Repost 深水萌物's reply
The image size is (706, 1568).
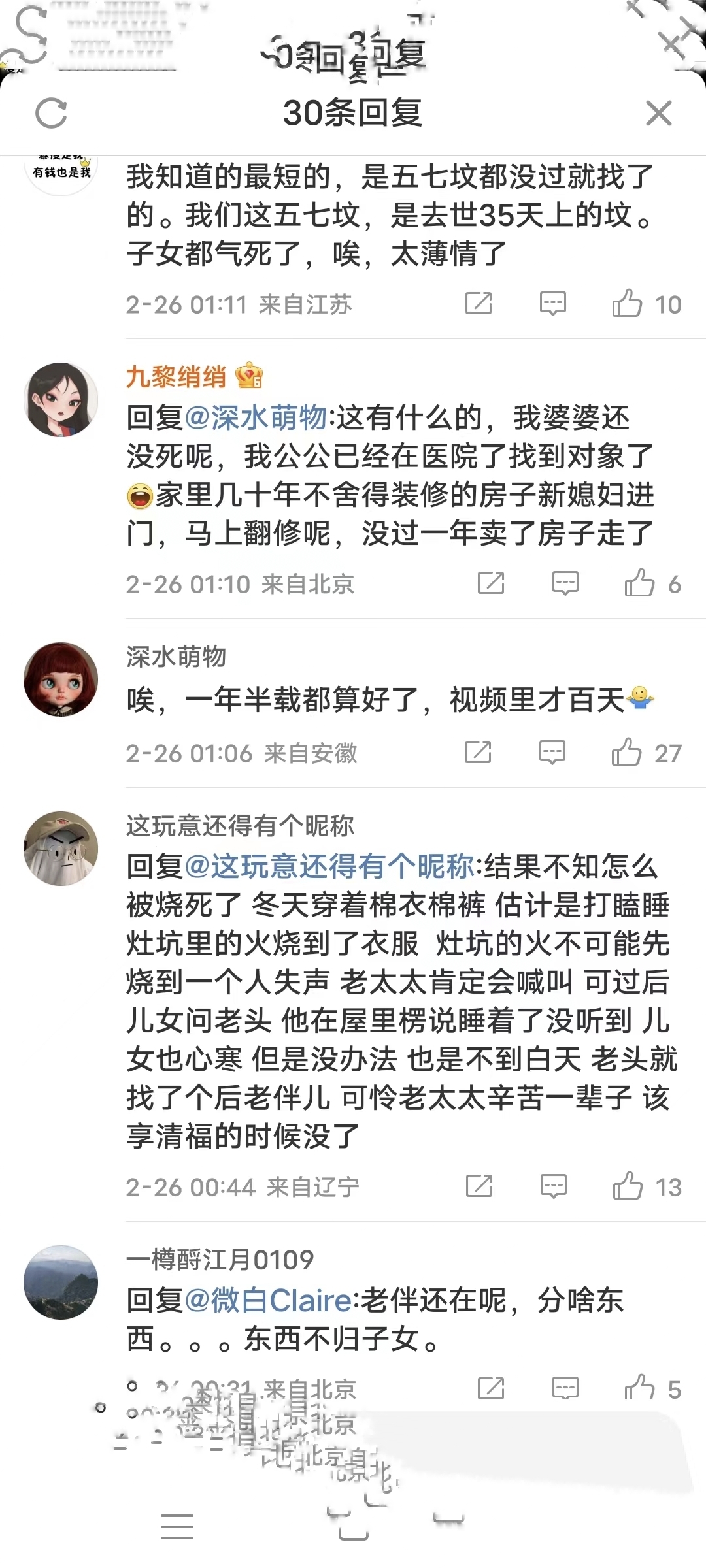(x=478, y=753)
